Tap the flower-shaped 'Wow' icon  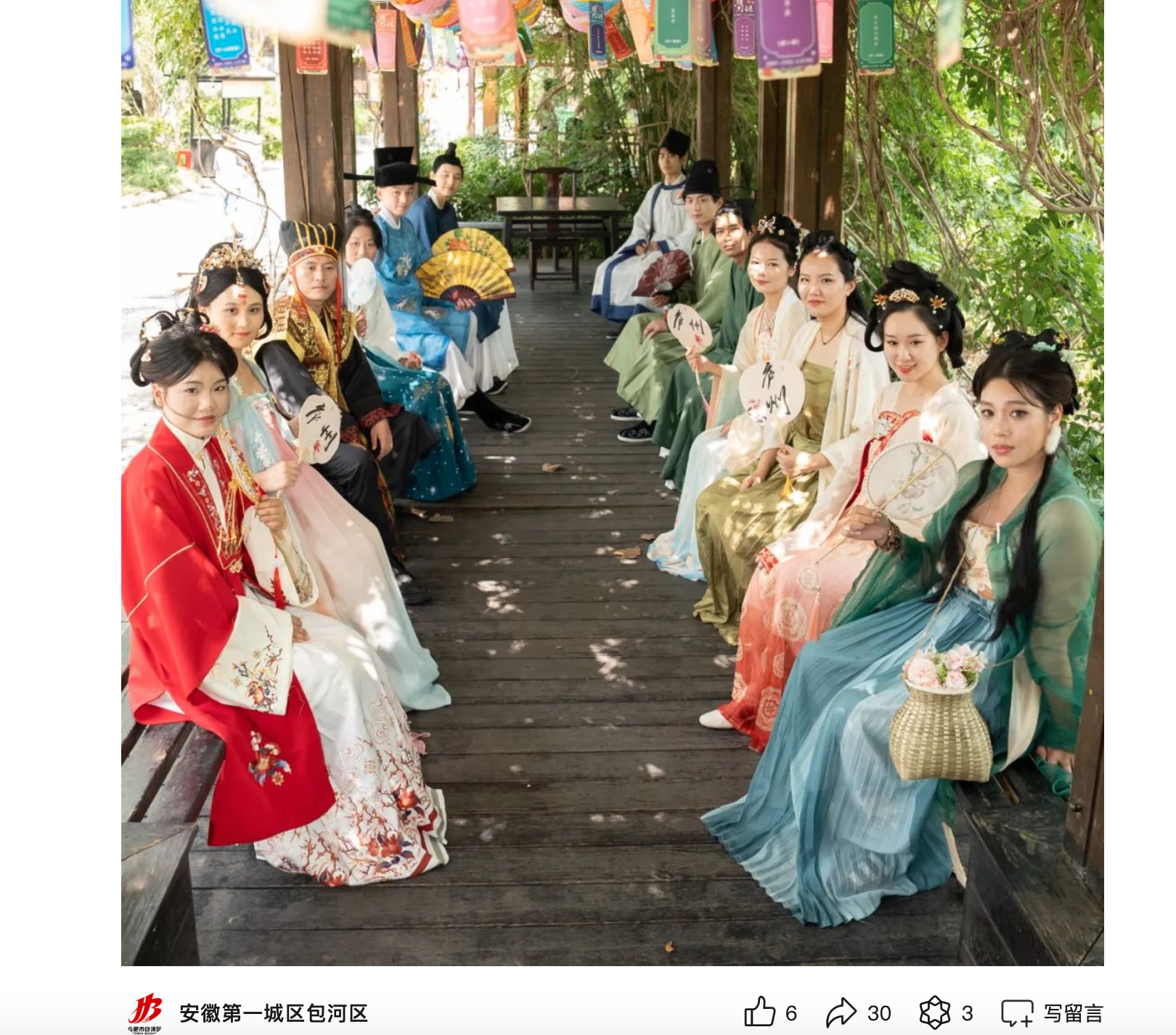[x=934, y=1012]
